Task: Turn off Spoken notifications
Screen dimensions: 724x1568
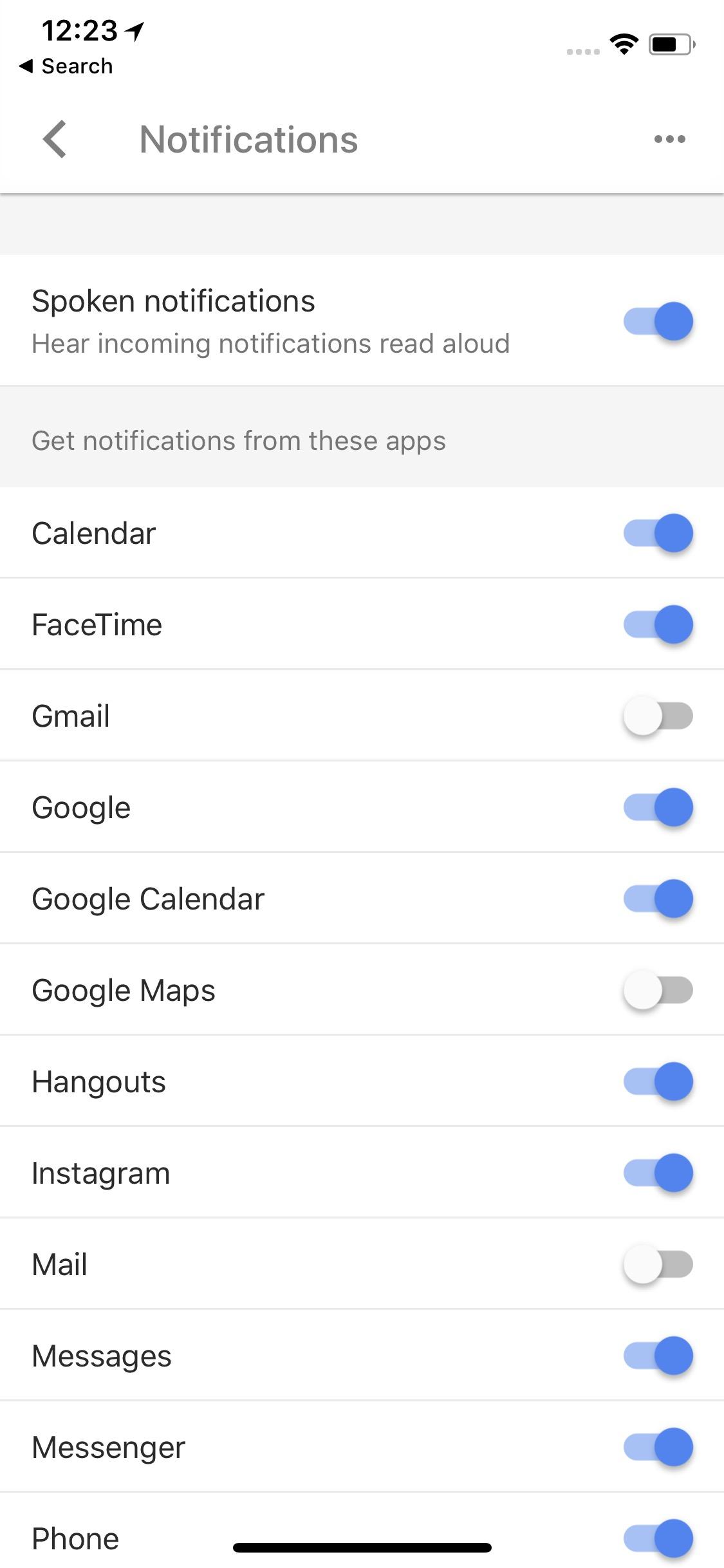Action: [658, 321]
